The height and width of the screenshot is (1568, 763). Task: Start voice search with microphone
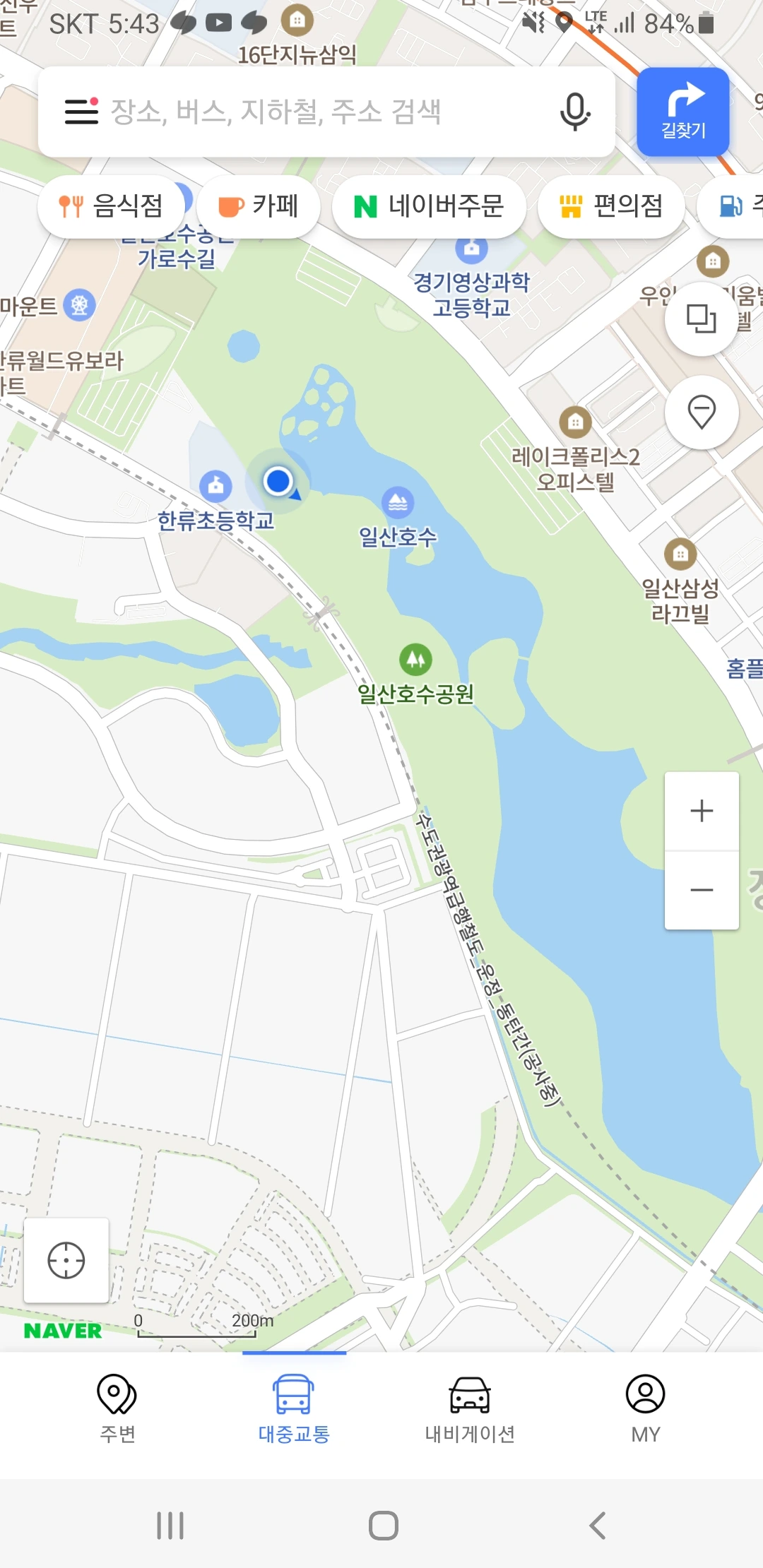tap(575, 112)
